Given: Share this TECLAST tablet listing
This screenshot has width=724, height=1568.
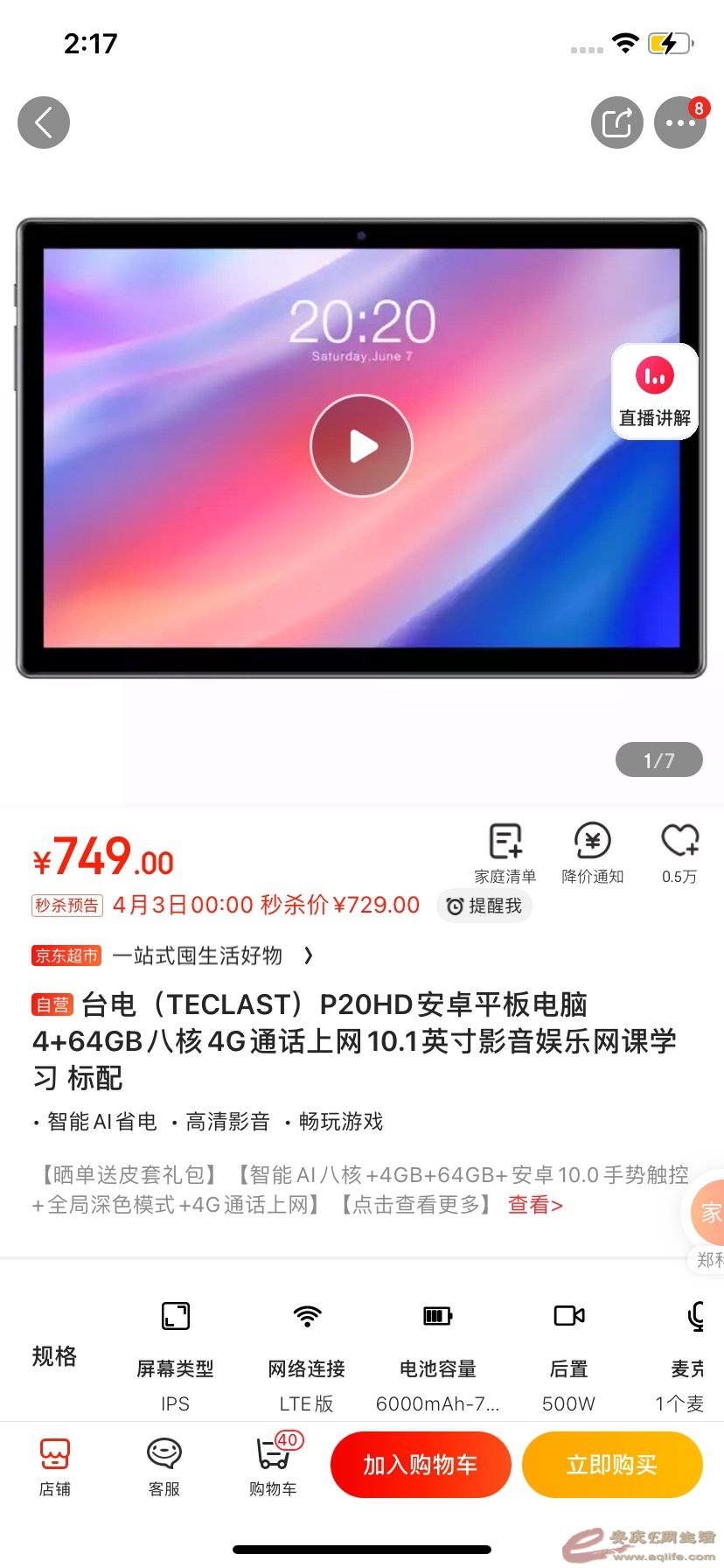Looking at the screenshot, I should pyautogui.click(x=616, y=122).
